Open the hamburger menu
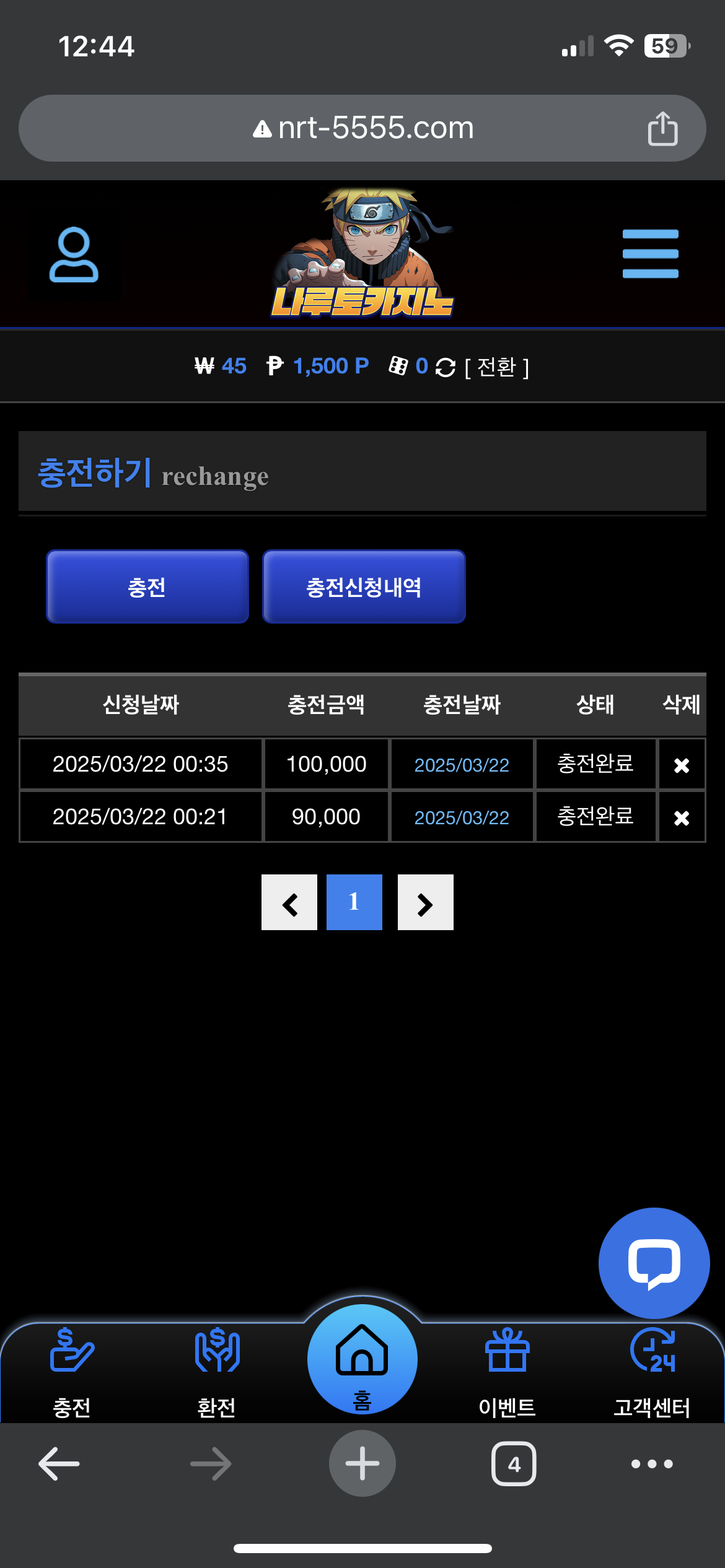This screenshot has height=1568, width=725. [x=650, y=254]
